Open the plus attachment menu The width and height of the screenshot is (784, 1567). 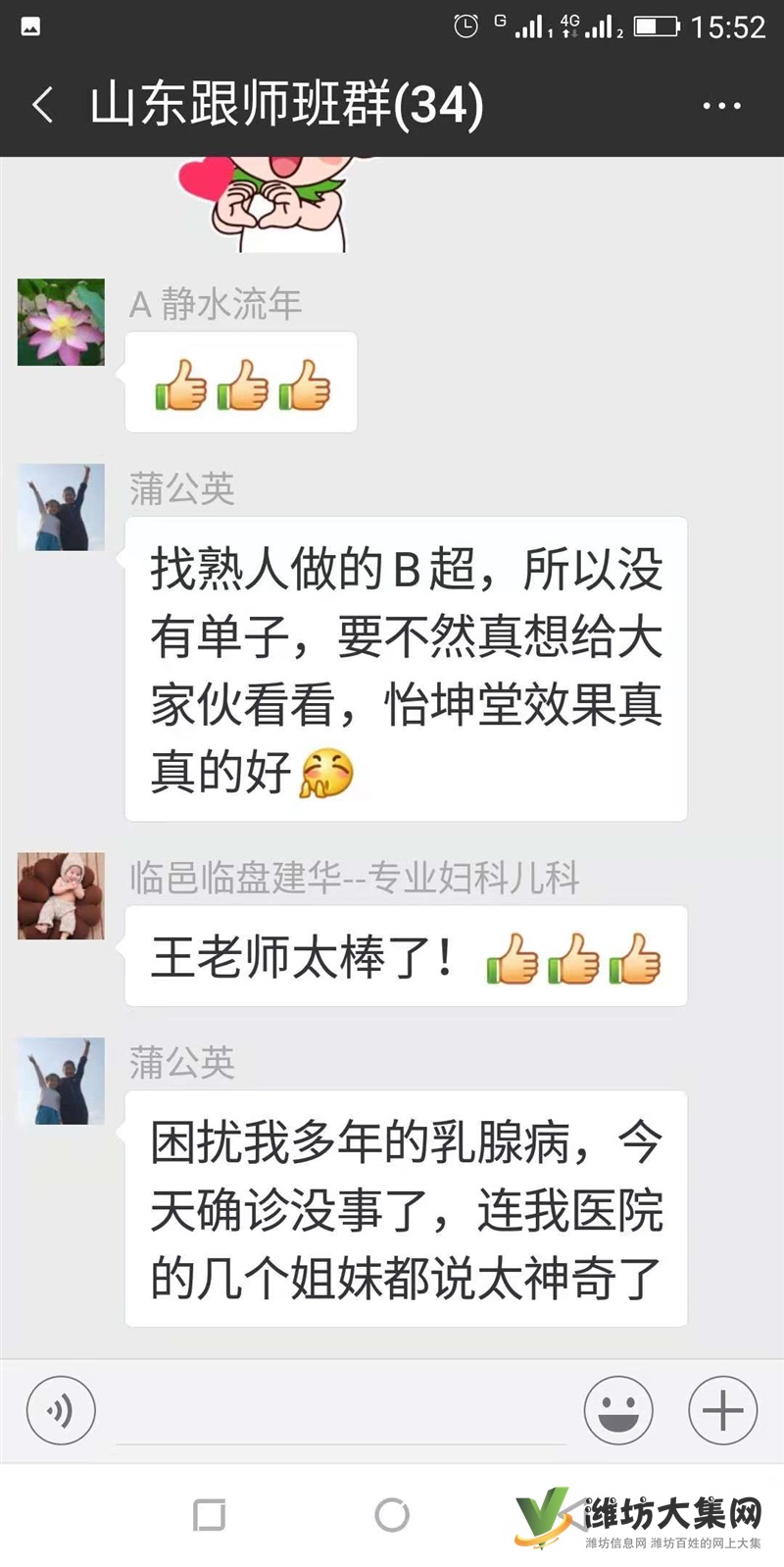[x=723, y=1411]
